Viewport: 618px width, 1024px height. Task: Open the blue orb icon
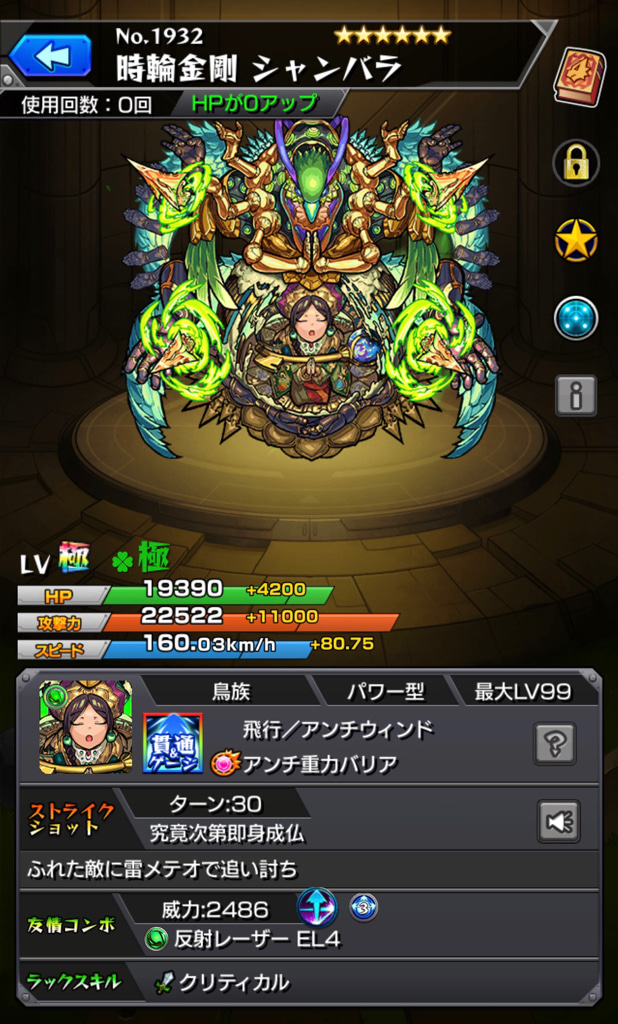point(576,318)
